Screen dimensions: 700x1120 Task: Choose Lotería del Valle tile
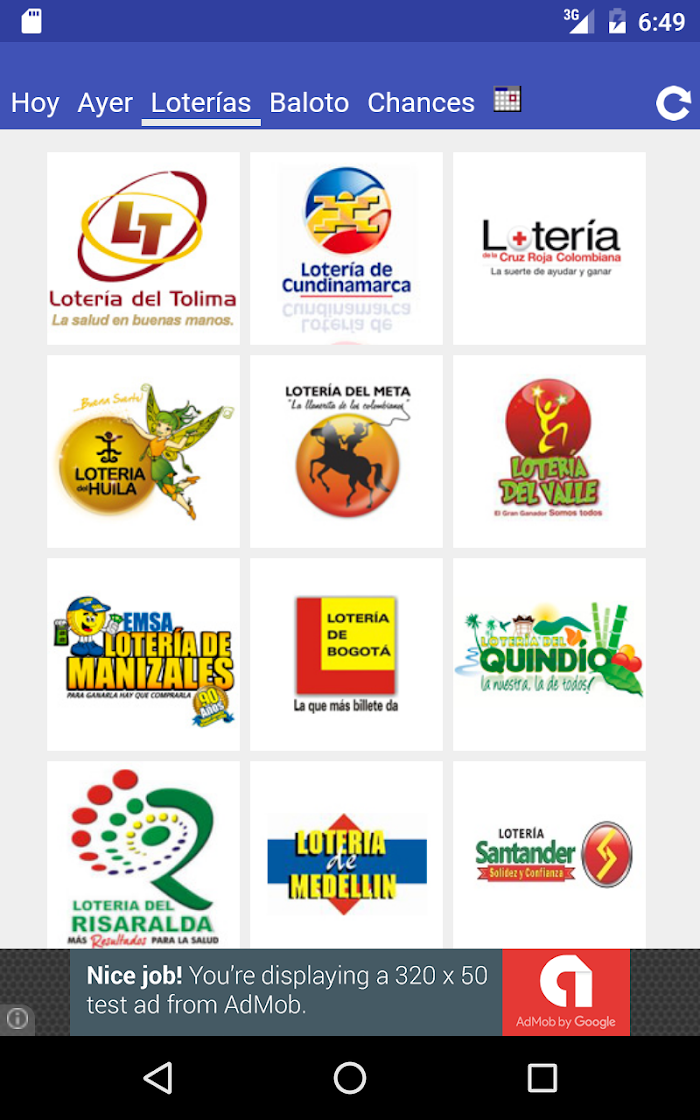(549, 451)
